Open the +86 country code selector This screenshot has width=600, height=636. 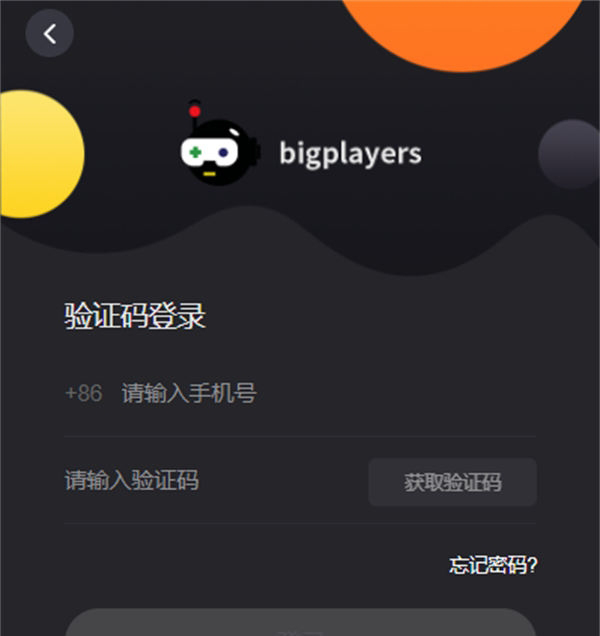[83, 393]
